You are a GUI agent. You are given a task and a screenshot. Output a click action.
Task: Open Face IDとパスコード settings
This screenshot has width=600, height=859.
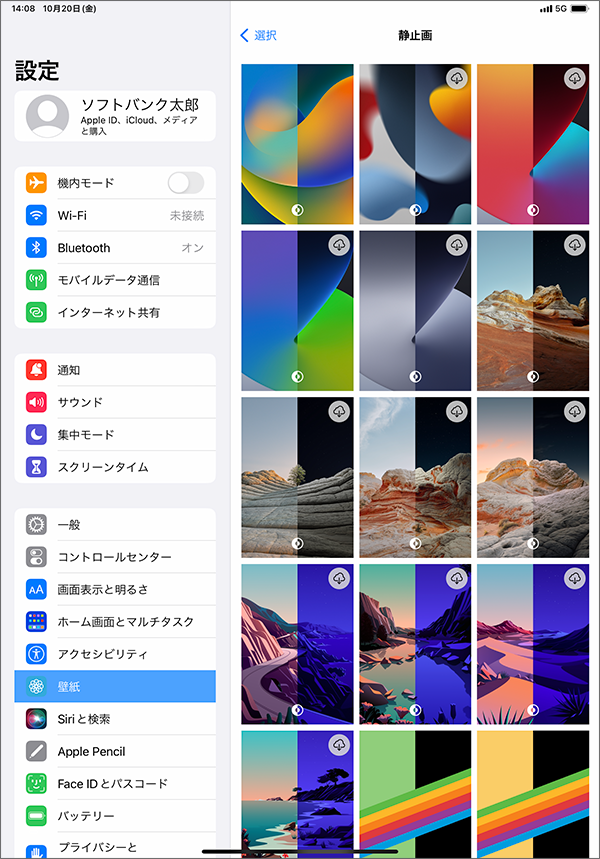115,784
